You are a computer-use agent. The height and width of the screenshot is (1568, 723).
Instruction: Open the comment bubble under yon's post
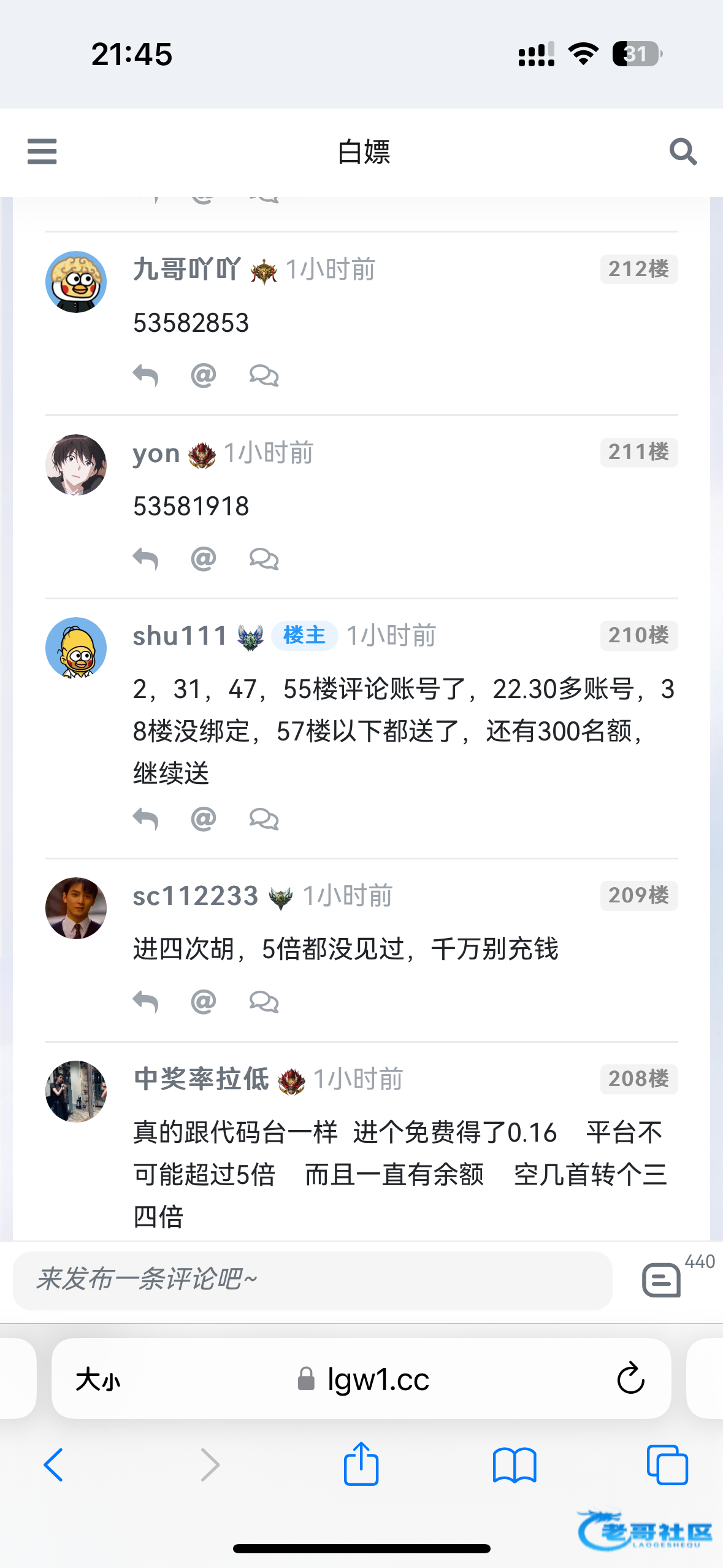(264, 559)
